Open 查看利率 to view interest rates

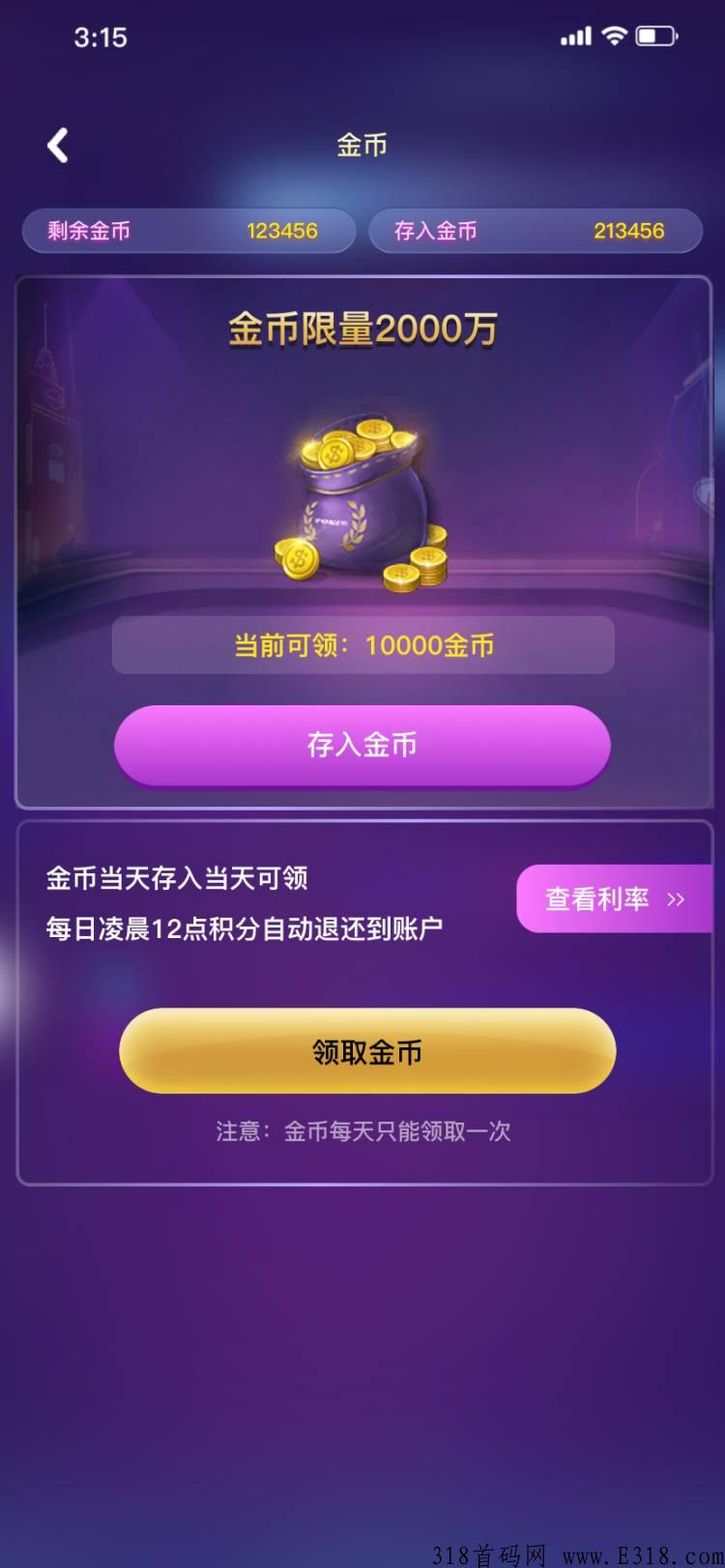(599, 898)
